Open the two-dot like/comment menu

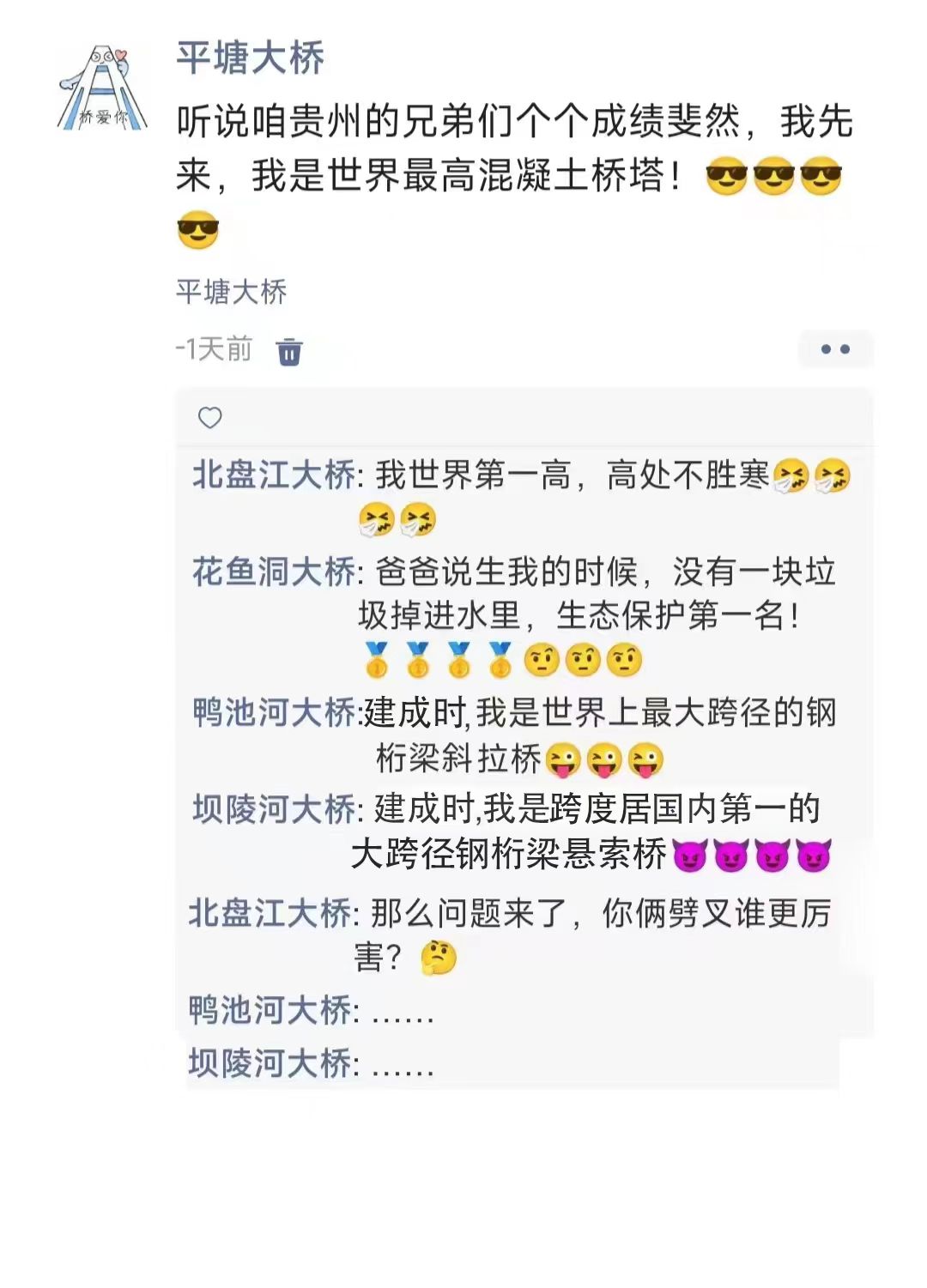click(x=834, y=349)
